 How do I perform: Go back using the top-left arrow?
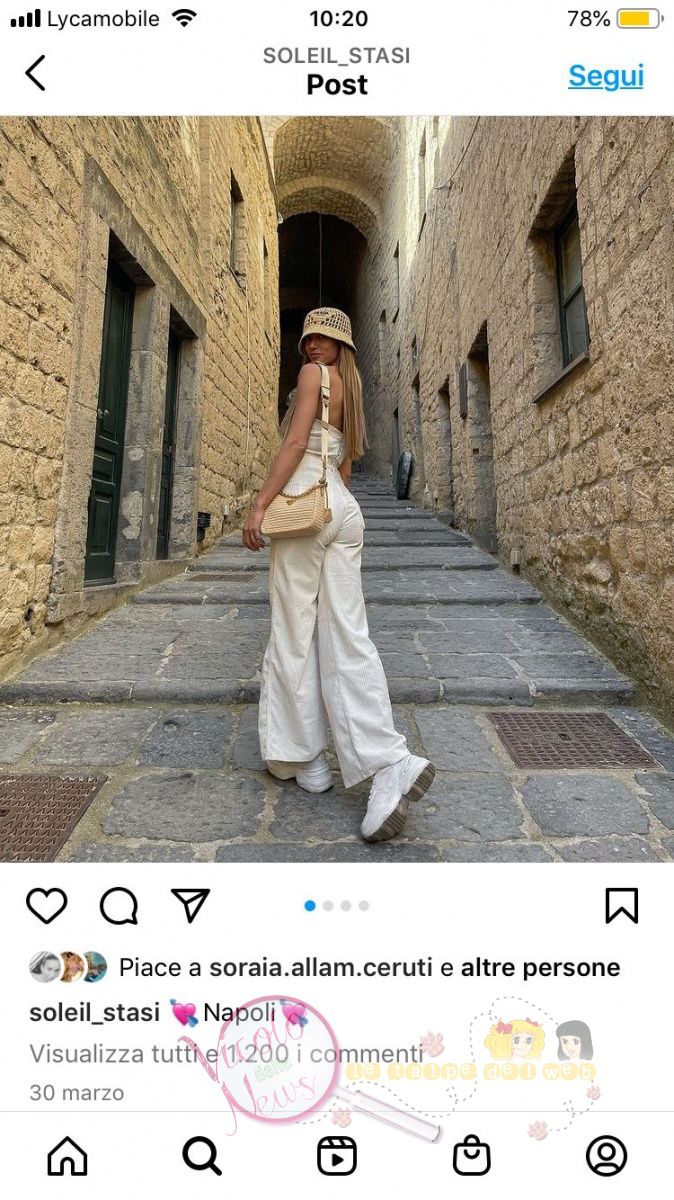(x=36, y=73)
